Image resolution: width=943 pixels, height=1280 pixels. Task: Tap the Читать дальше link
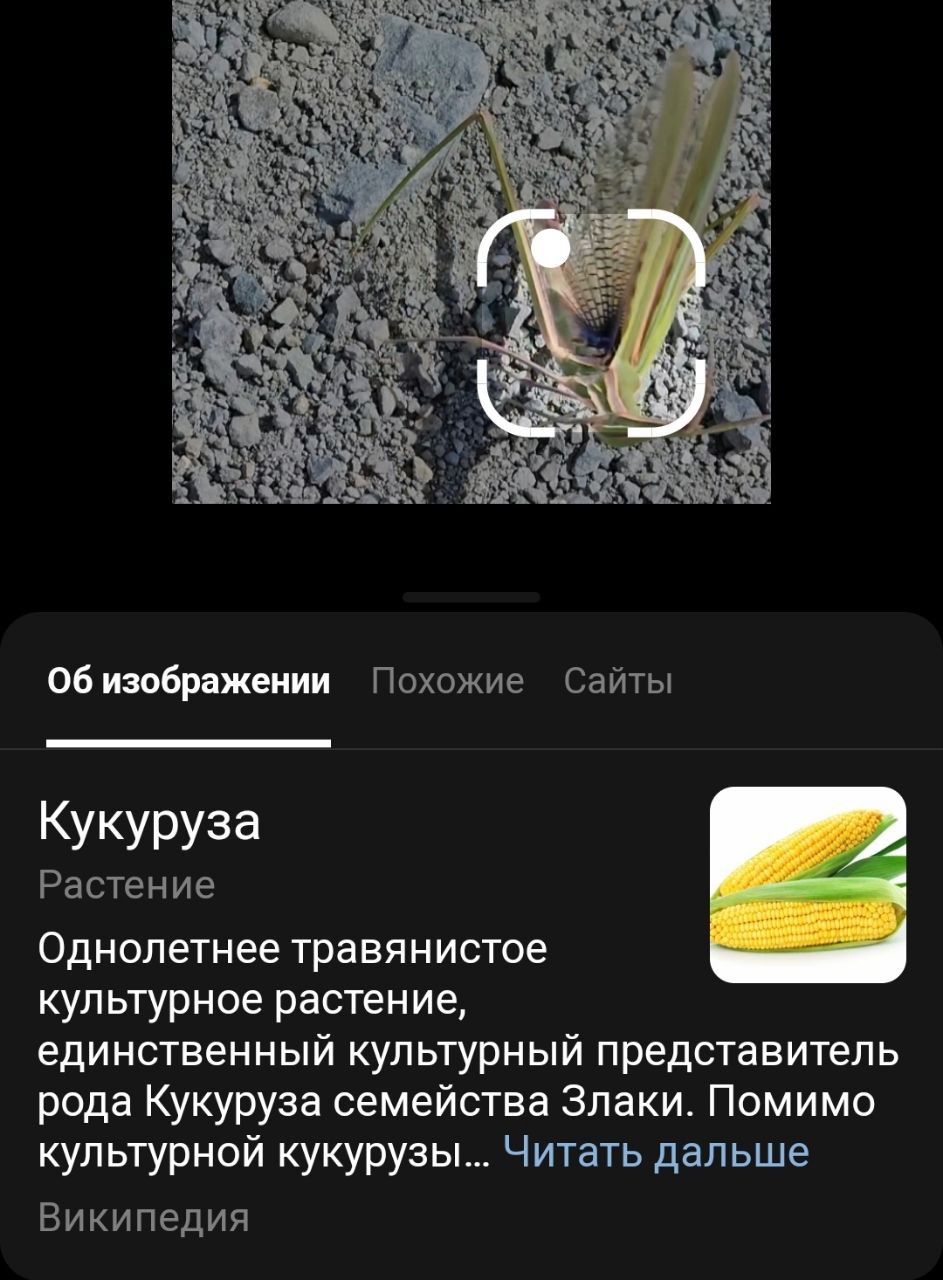click(x=656, y=1152)
